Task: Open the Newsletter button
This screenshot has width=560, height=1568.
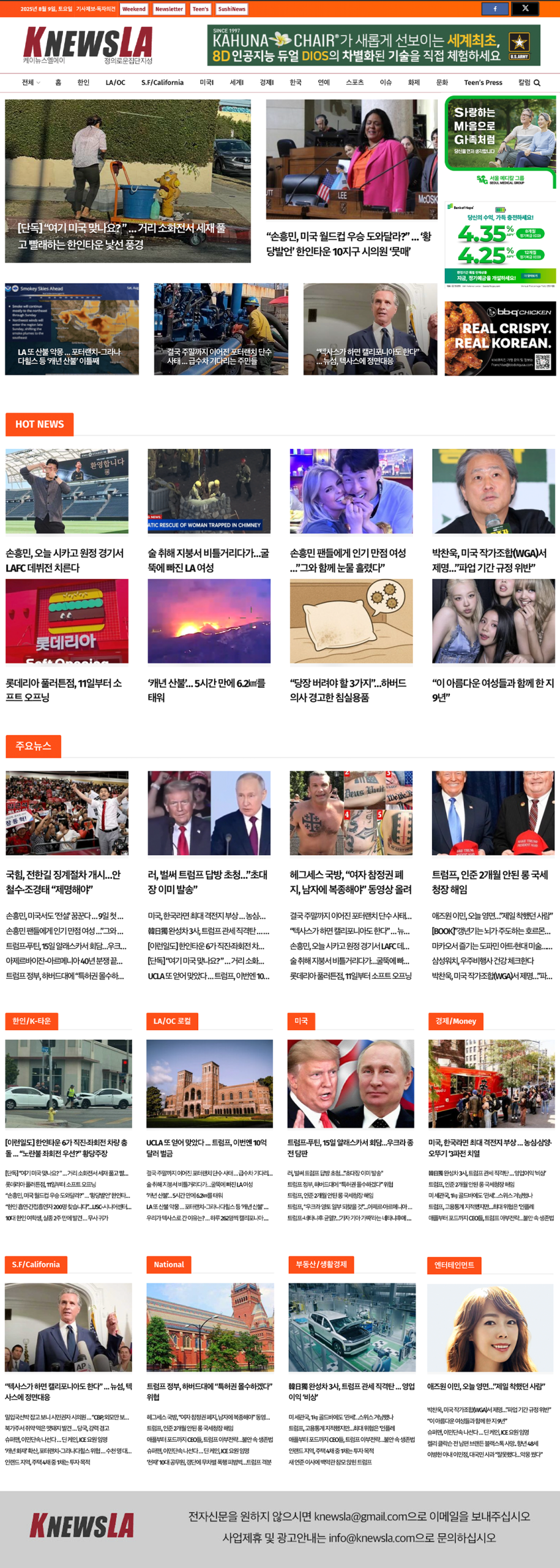Action: tap(169, 9)
